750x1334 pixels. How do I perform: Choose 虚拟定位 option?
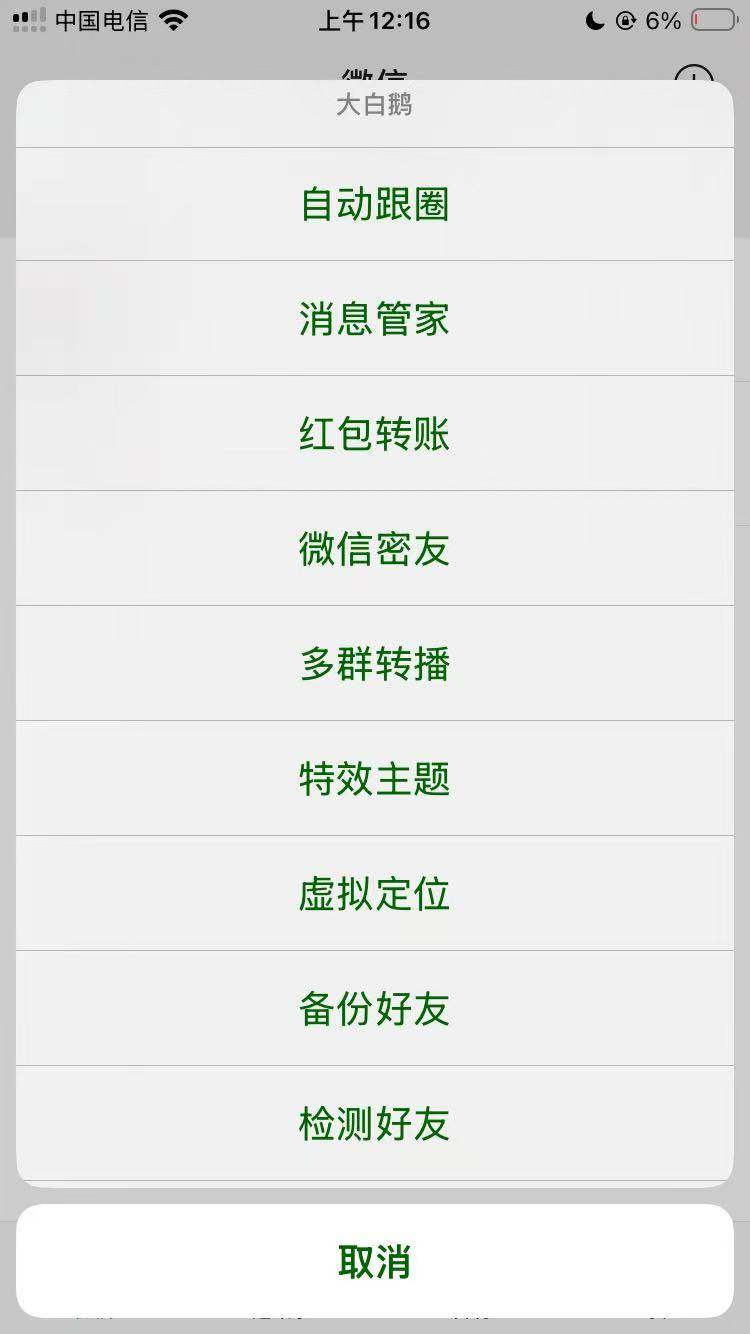tap(375, 894)
